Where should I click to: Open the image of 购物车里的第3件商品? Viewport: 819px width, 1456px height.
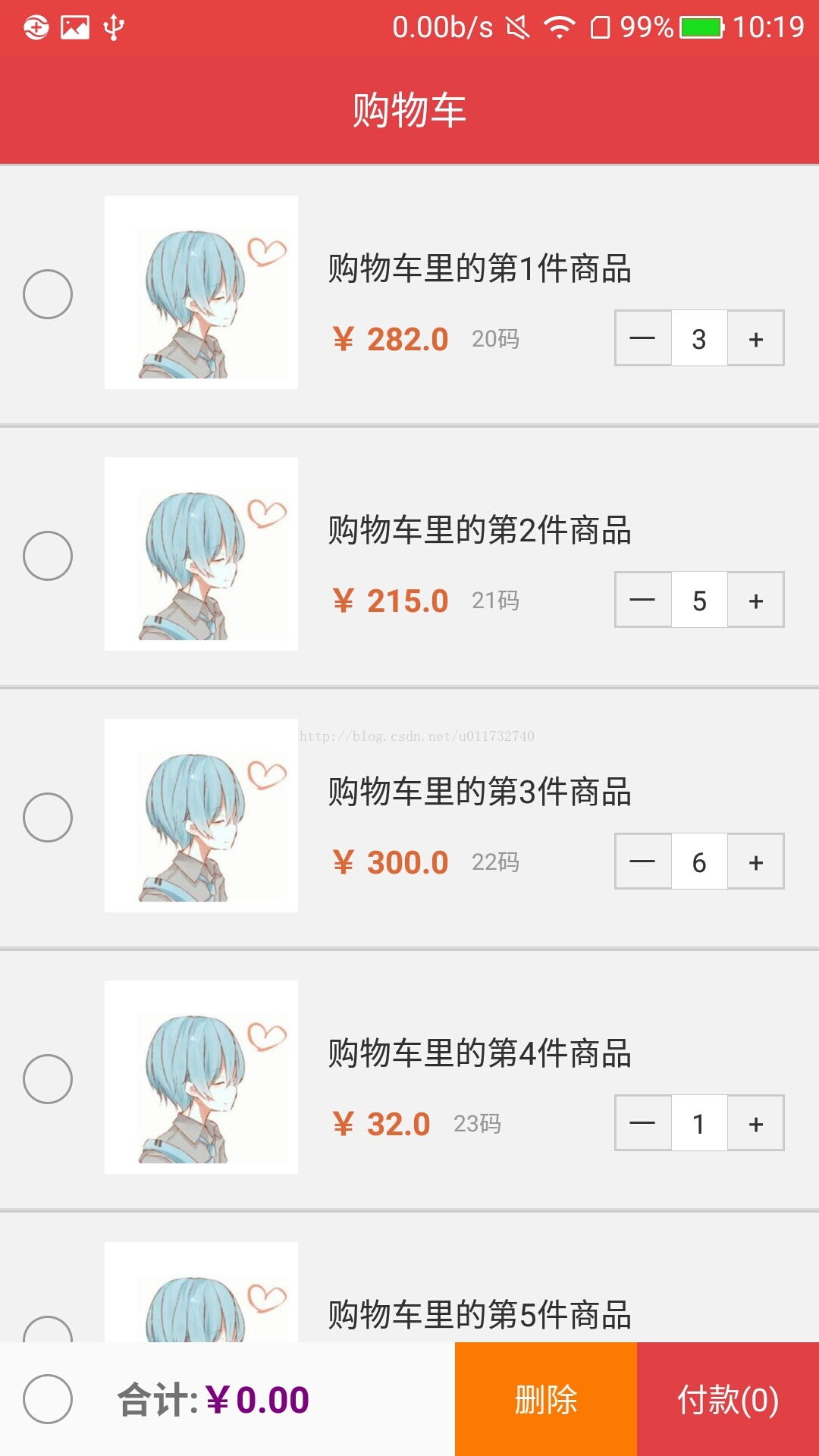coord(201,816)
